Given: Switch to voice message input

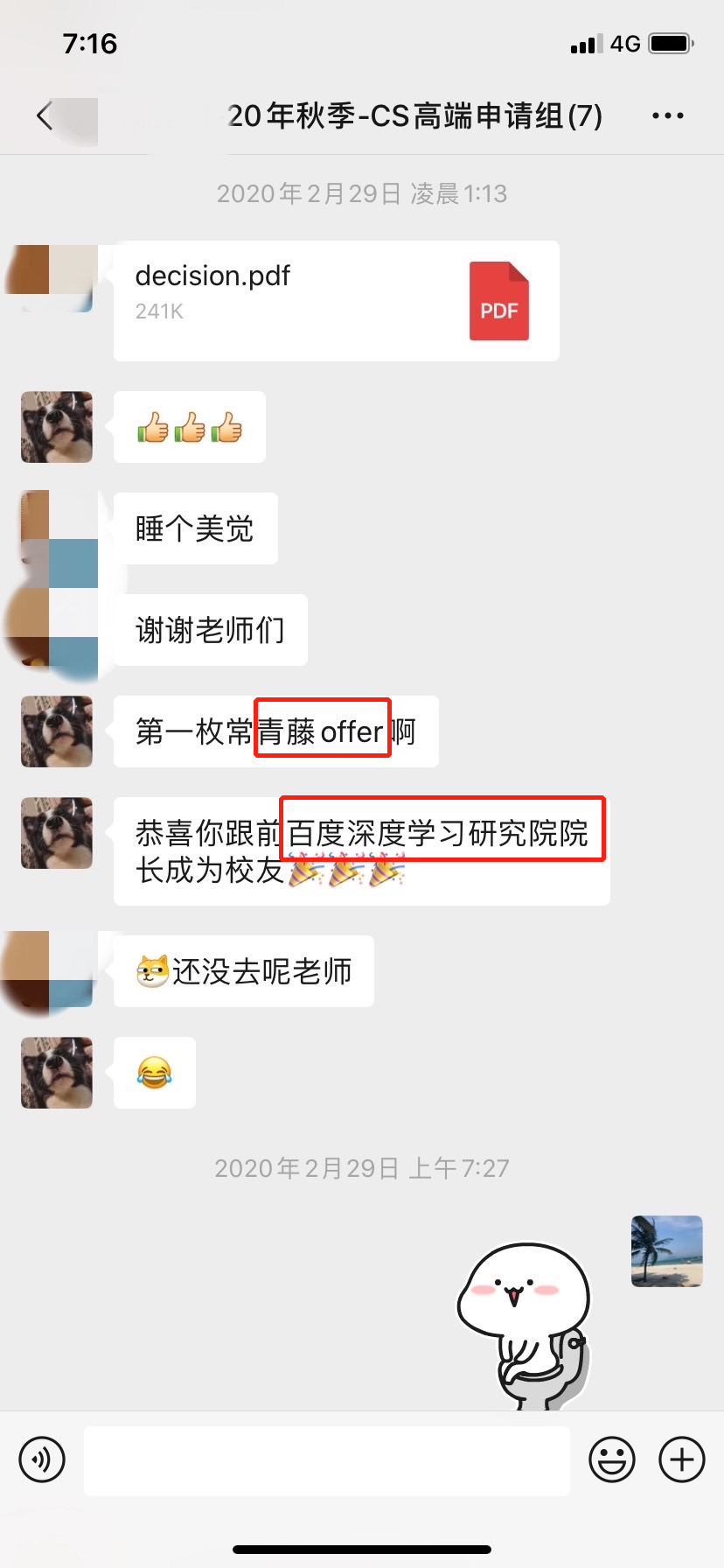Looking at the screenshot, I should 42,1459.
